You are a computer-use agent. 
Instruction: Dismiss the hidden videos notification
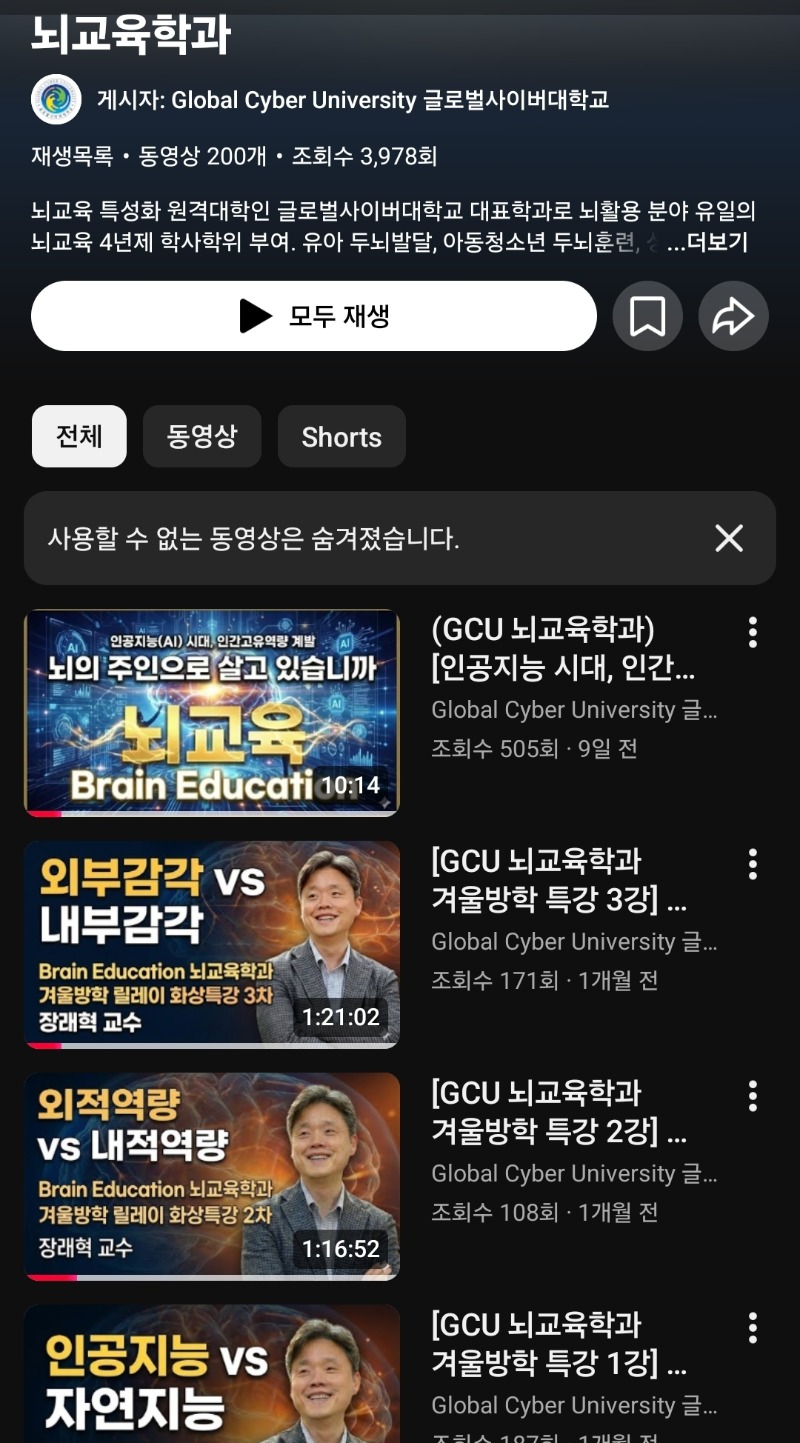click(x=729, y=539)
